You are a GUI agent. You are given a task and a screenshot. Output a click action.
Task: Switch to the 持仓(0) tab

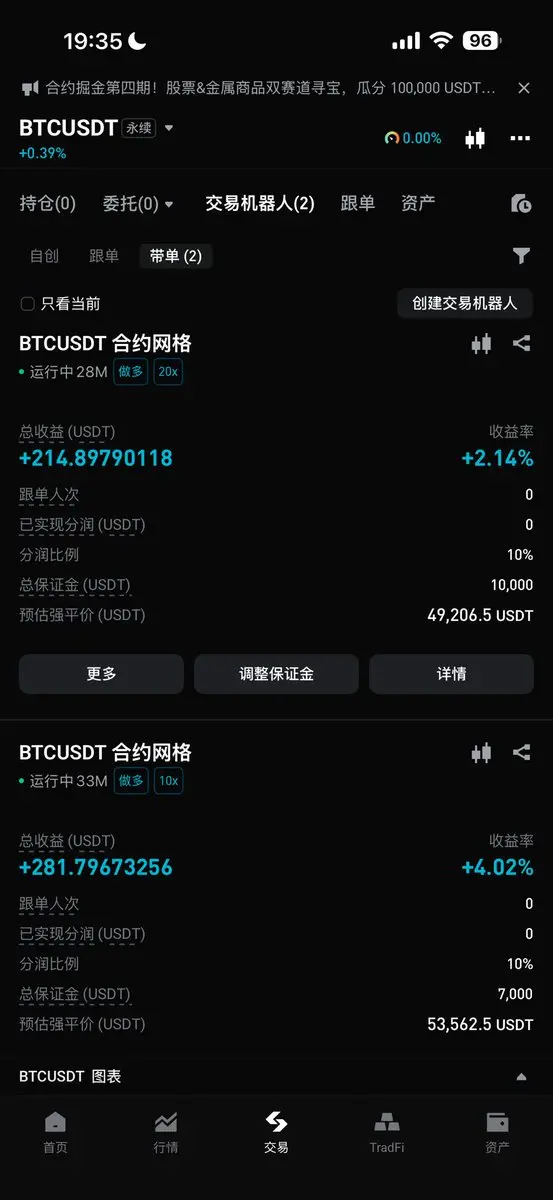pos(47,203)
